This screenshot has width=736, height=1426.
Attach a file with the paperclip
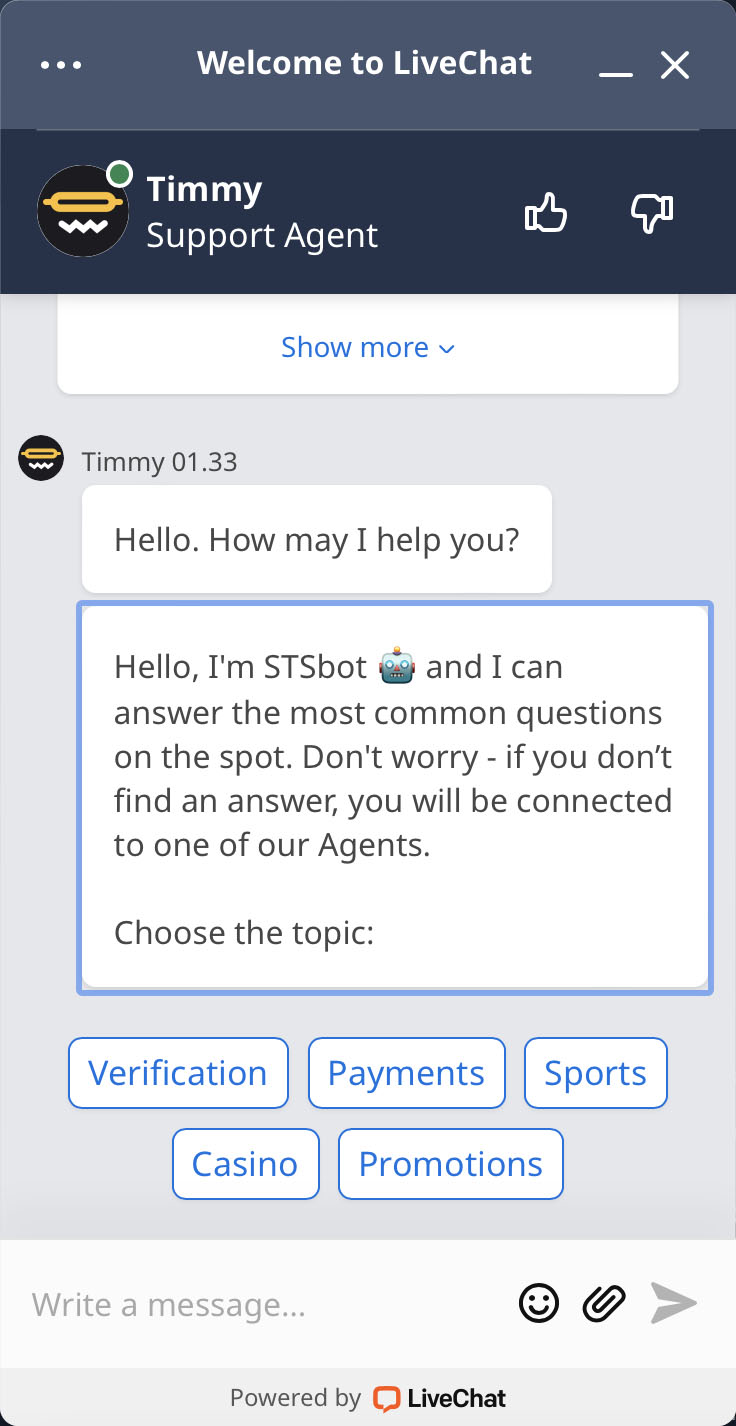[x=604, y=1303]
